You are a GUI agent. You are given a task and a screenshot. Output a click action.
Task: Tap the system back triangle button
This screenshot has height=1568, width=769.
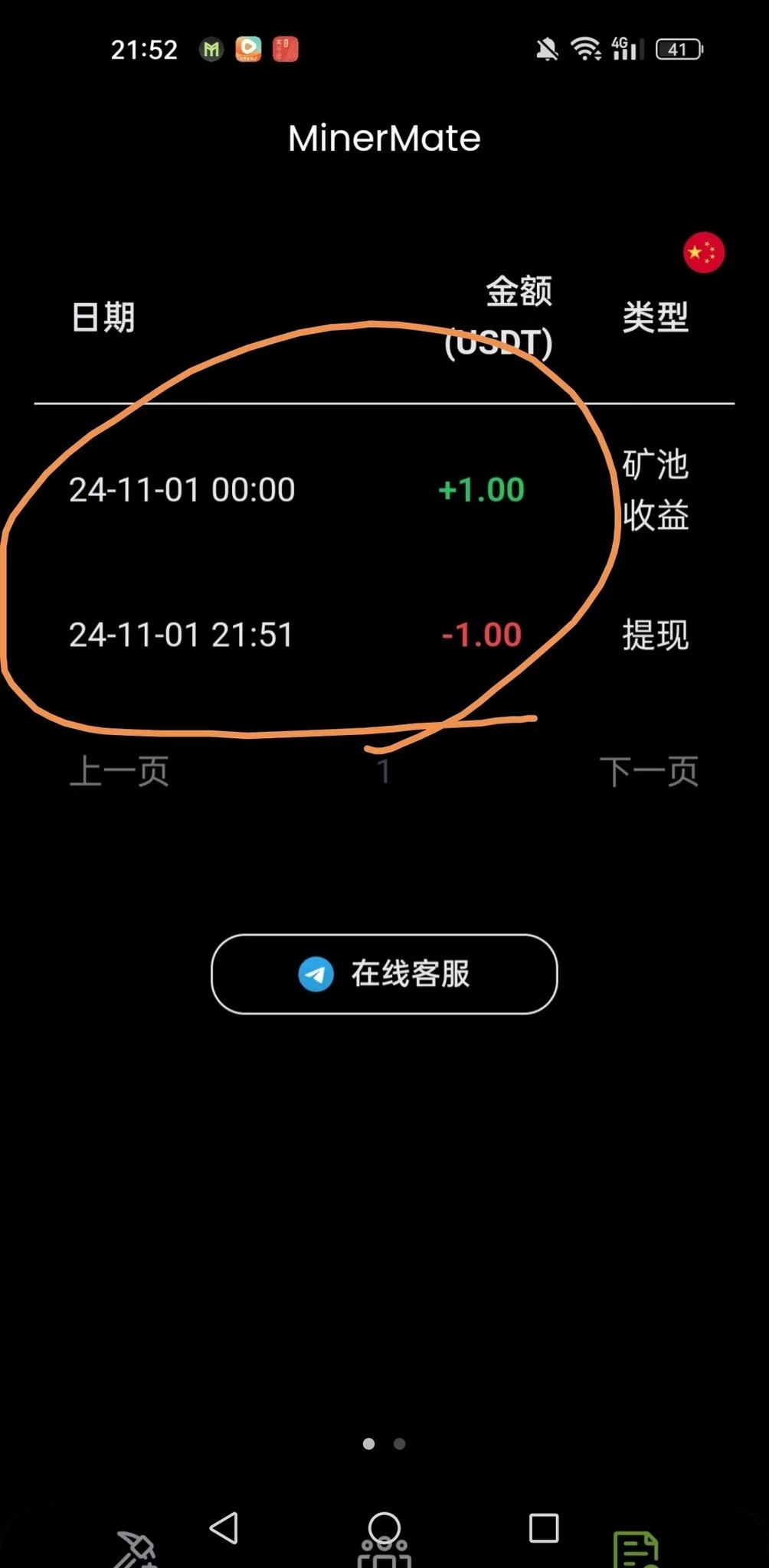click(x=224, y=1527)
